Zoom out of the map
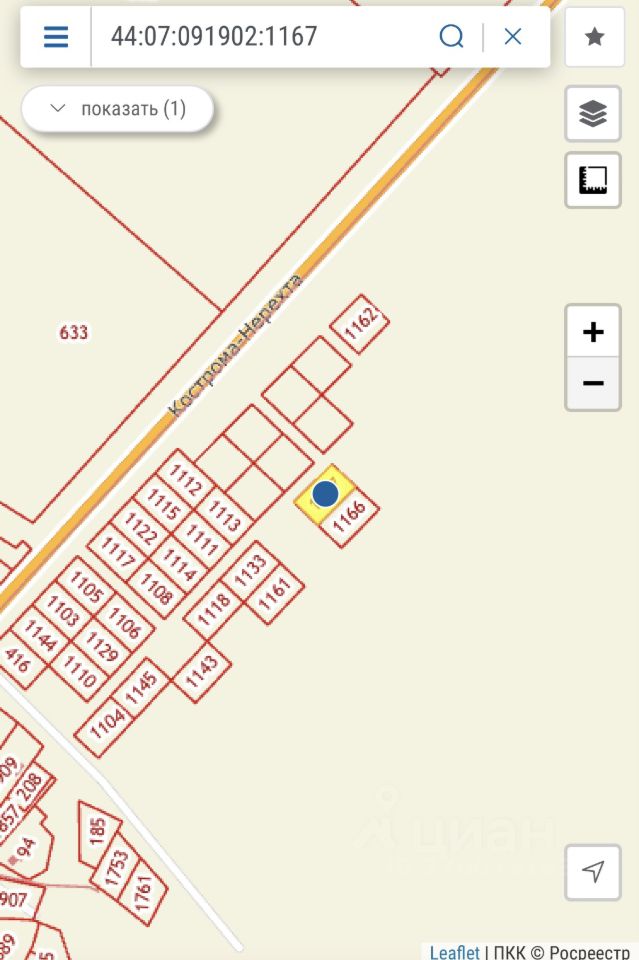 [593, 383]
